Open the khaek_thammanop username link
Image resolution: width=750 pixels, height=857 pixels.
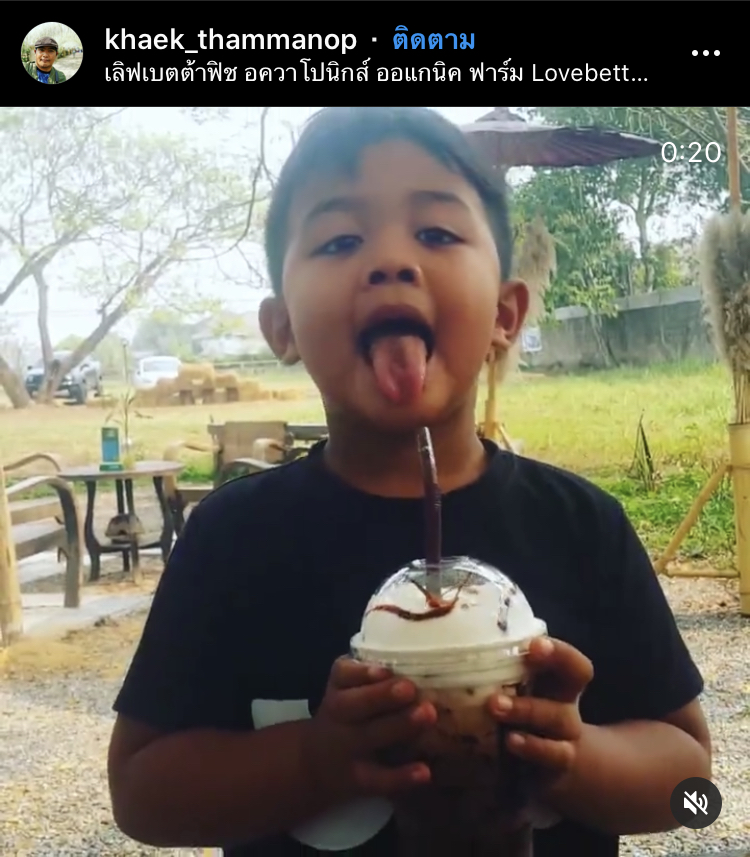230,40
